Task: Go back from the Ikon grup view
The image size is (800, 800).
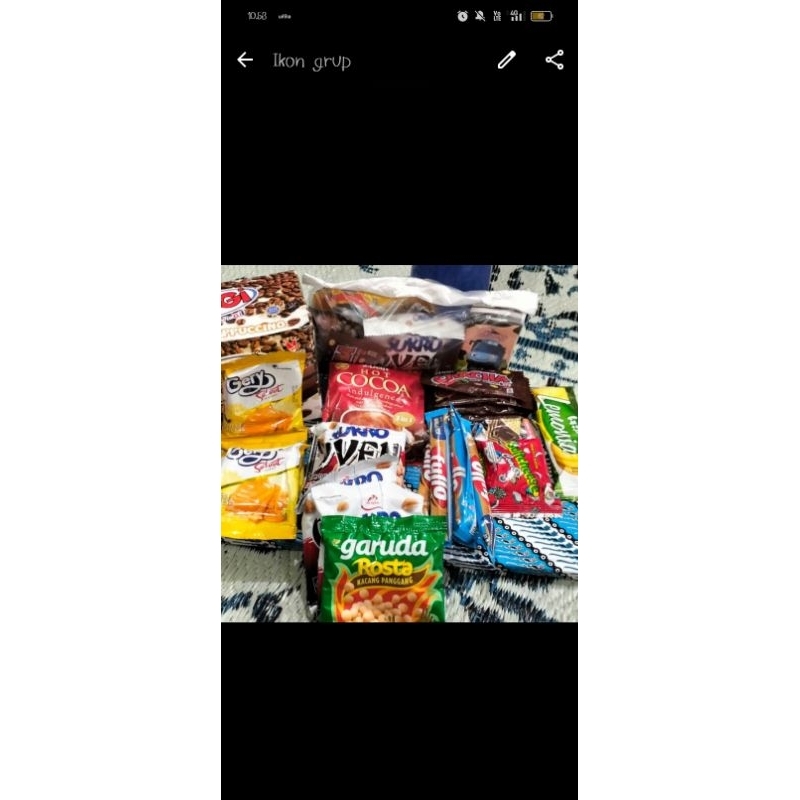Action: click(245, 60)
